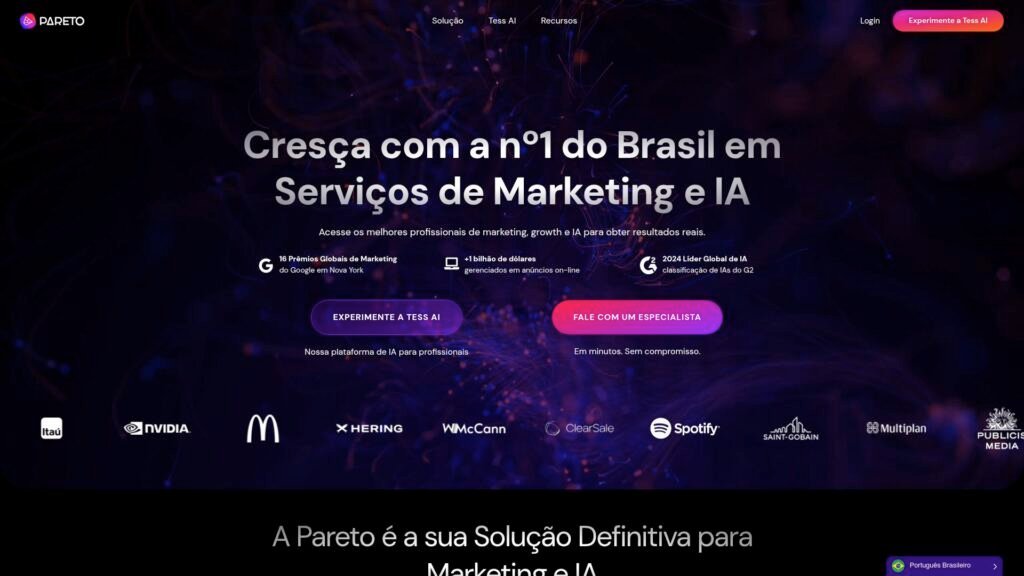Tap the Login link

click(870, 20)
